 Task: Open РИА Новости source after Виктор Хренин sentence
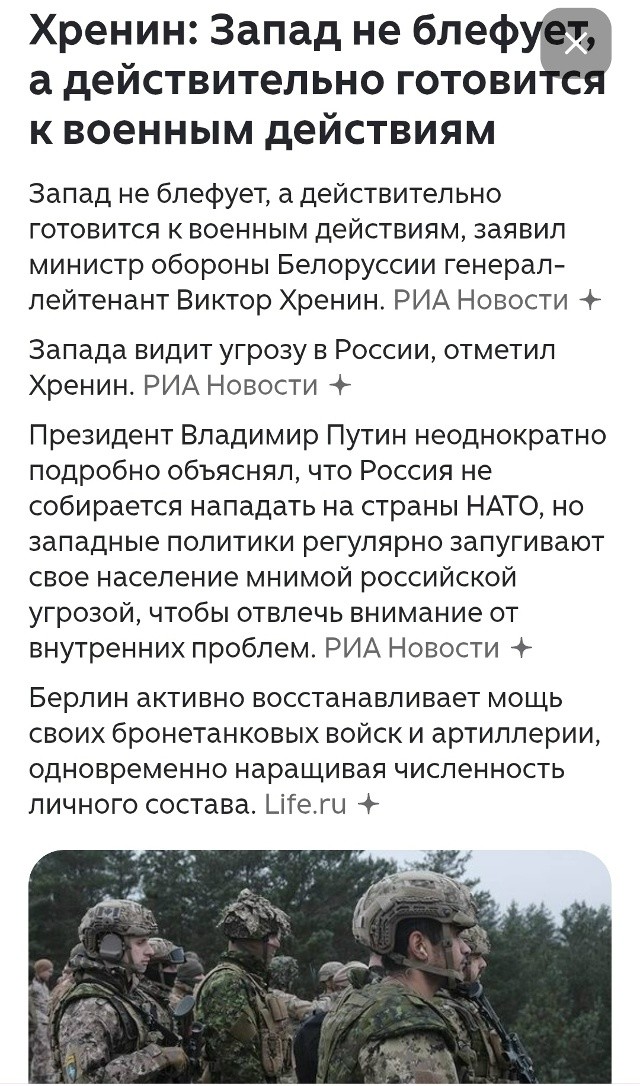pyautogui.click(x=497, y=301)
